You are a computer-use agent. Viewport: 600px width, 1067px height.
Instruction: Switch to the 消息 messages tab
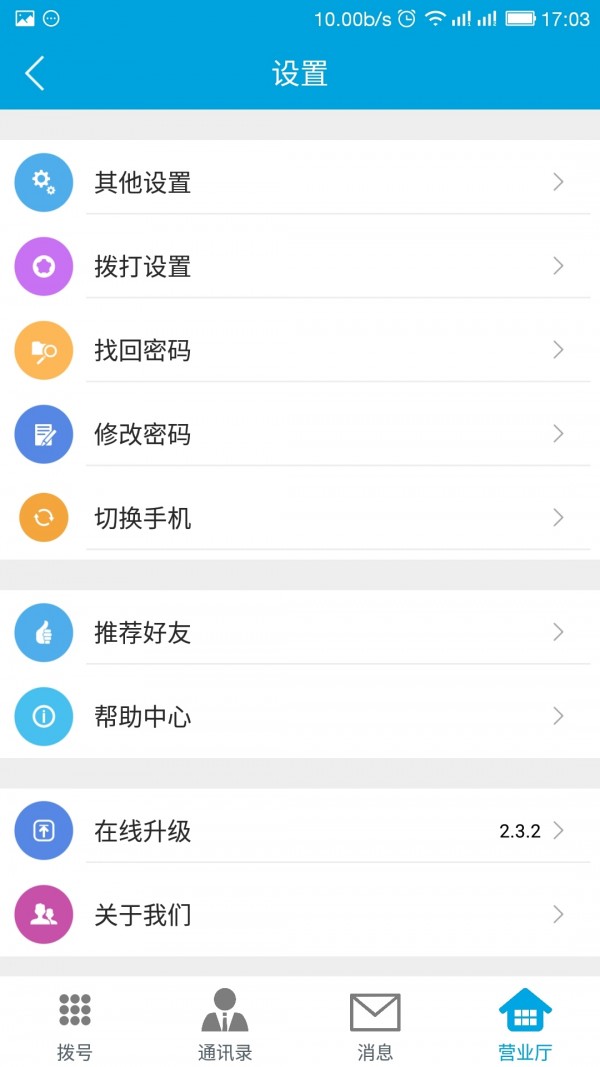[x=375, y=1024]
